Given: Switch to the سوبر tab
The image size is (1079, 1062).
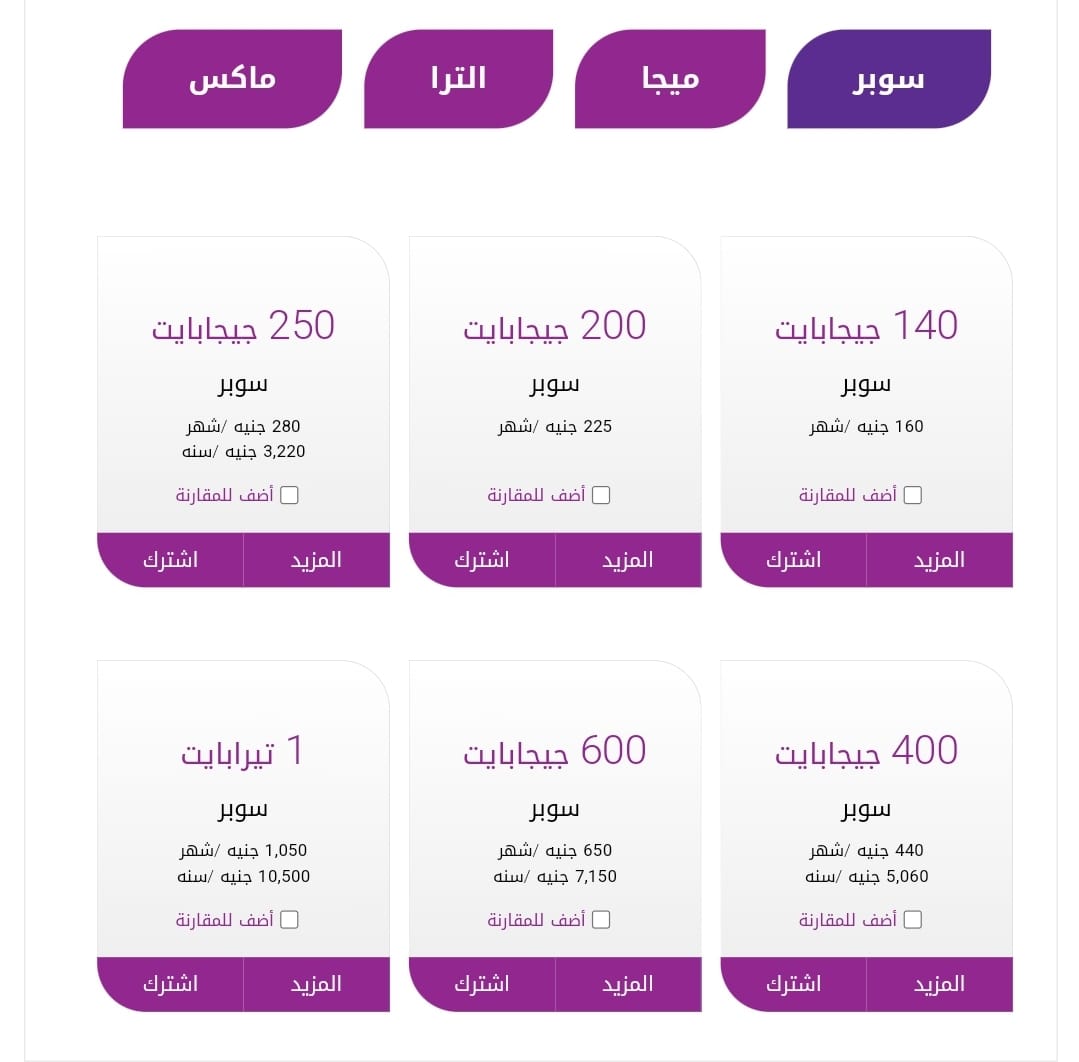Looking at the screenshot, I should pos(889,79).
